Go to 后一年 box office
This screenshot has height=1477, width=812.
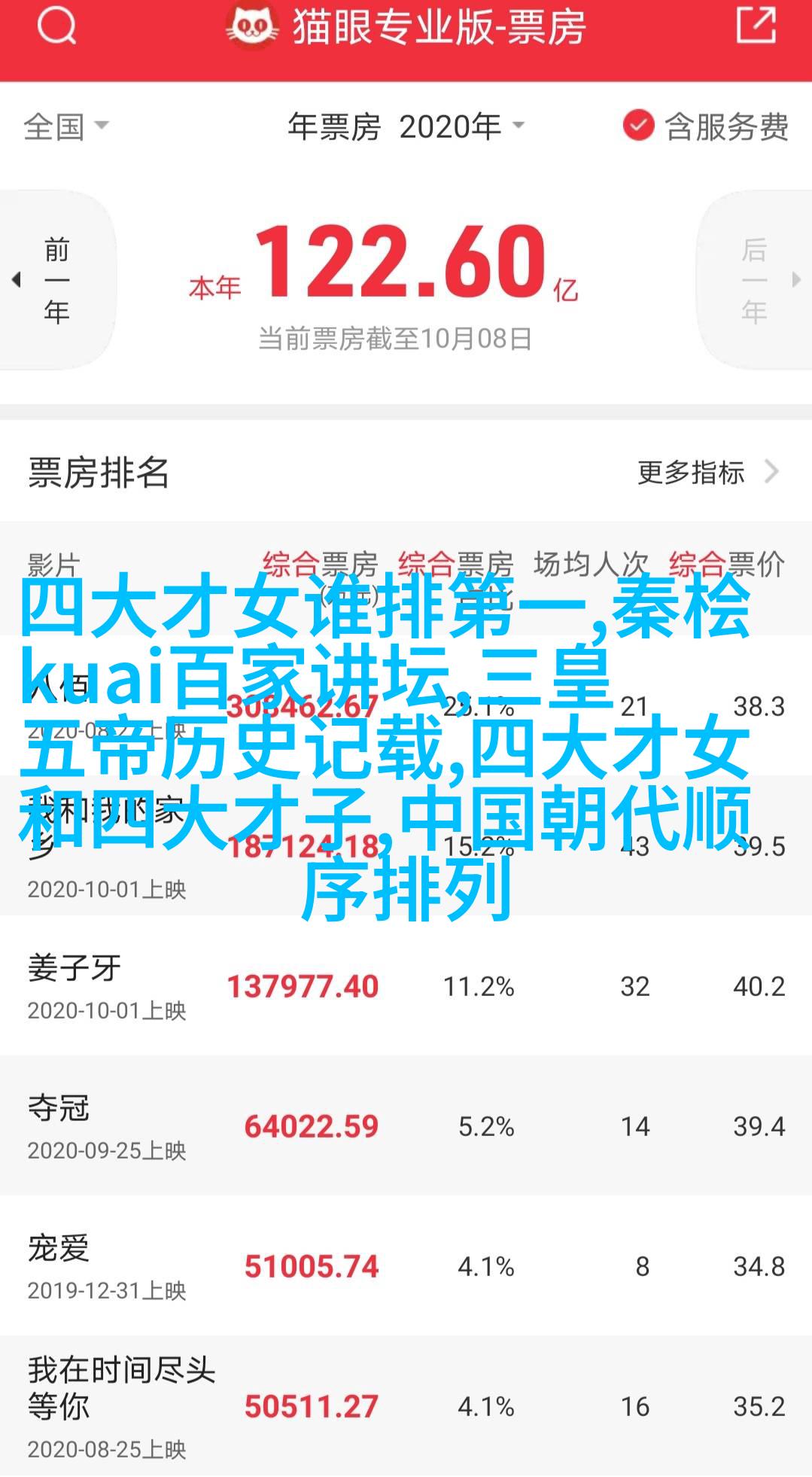755,280
